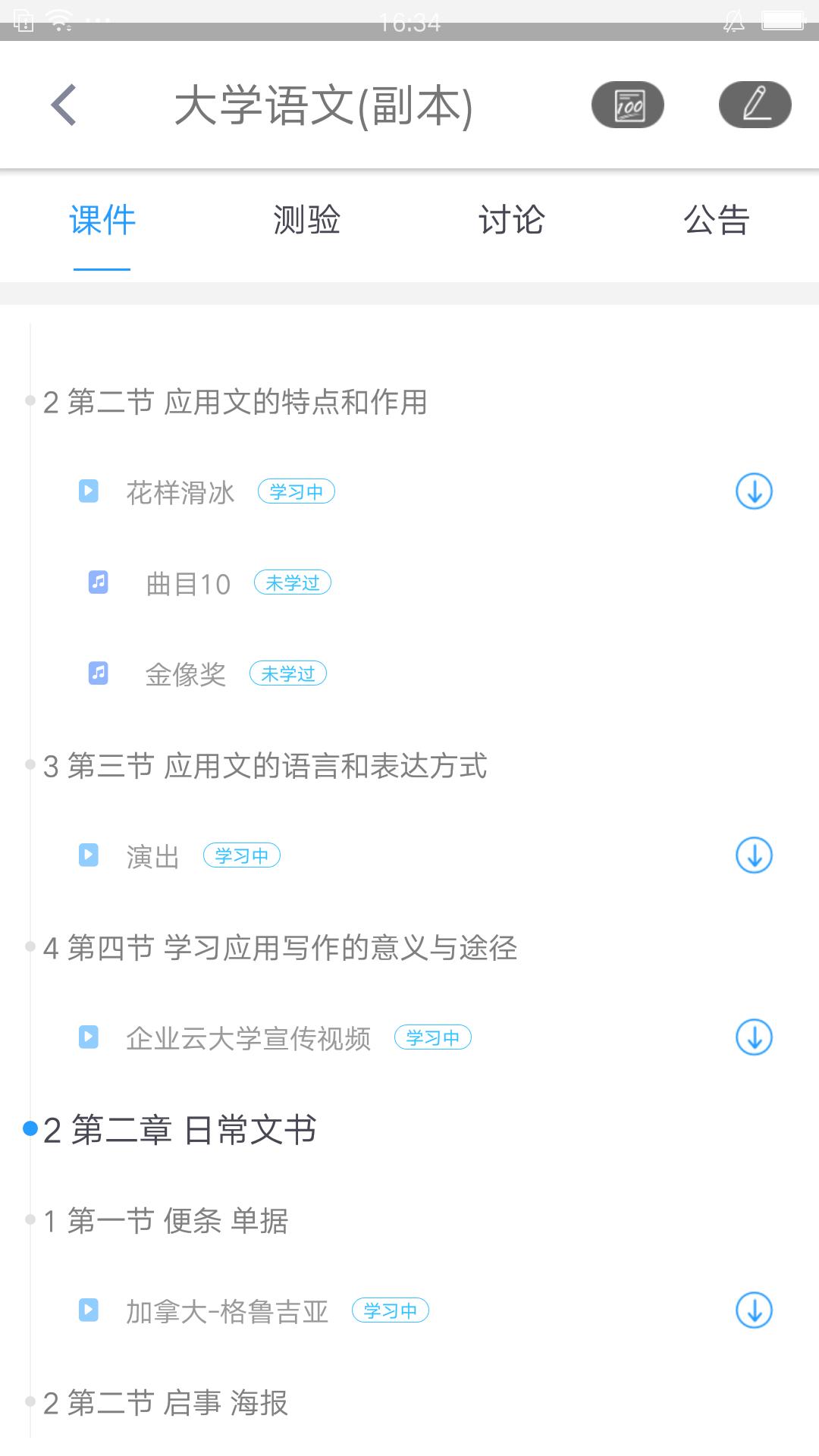Switch to the 公告 tab
The image size is (819, 1456).
pos(716,221)
